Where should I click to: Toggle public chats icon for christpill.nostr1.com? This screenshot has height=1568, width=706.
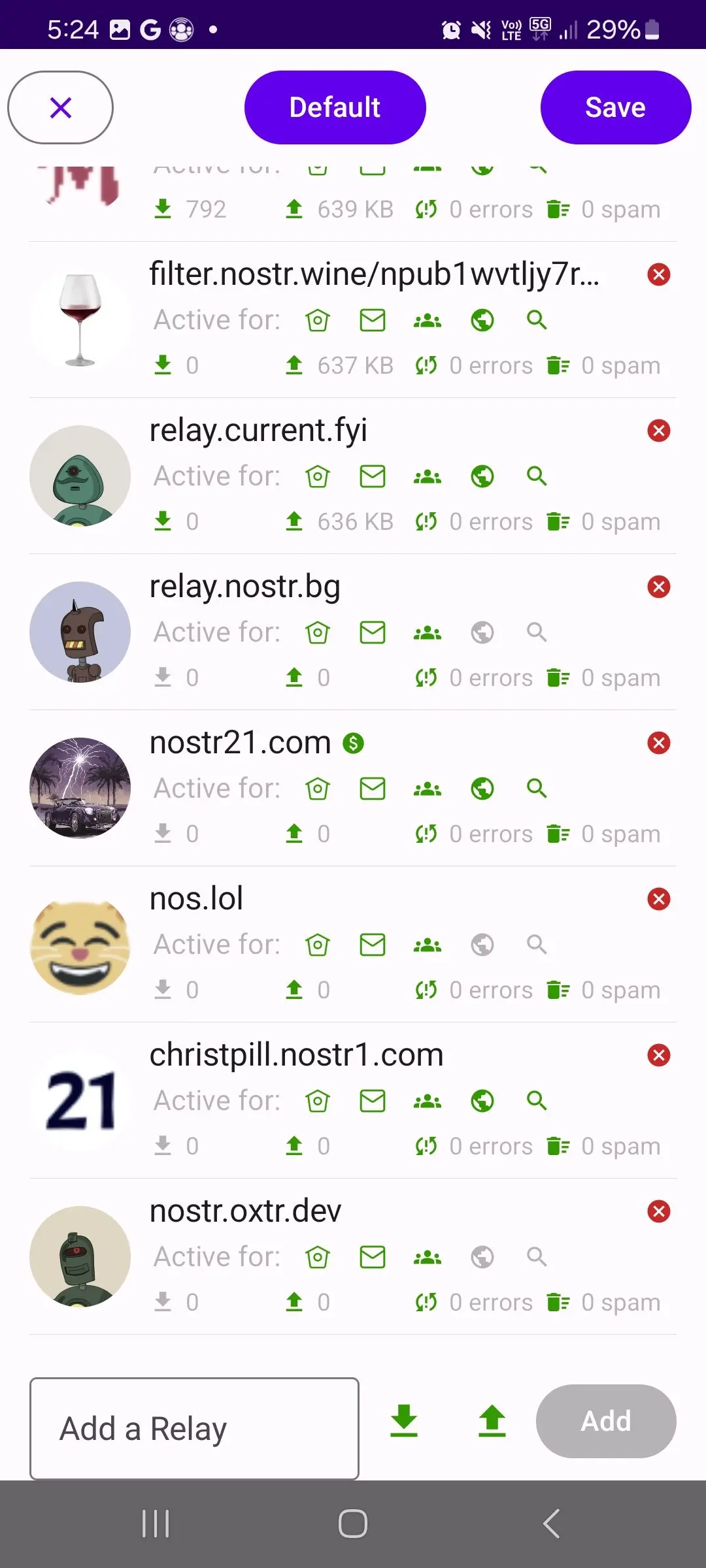point(428,1101)
